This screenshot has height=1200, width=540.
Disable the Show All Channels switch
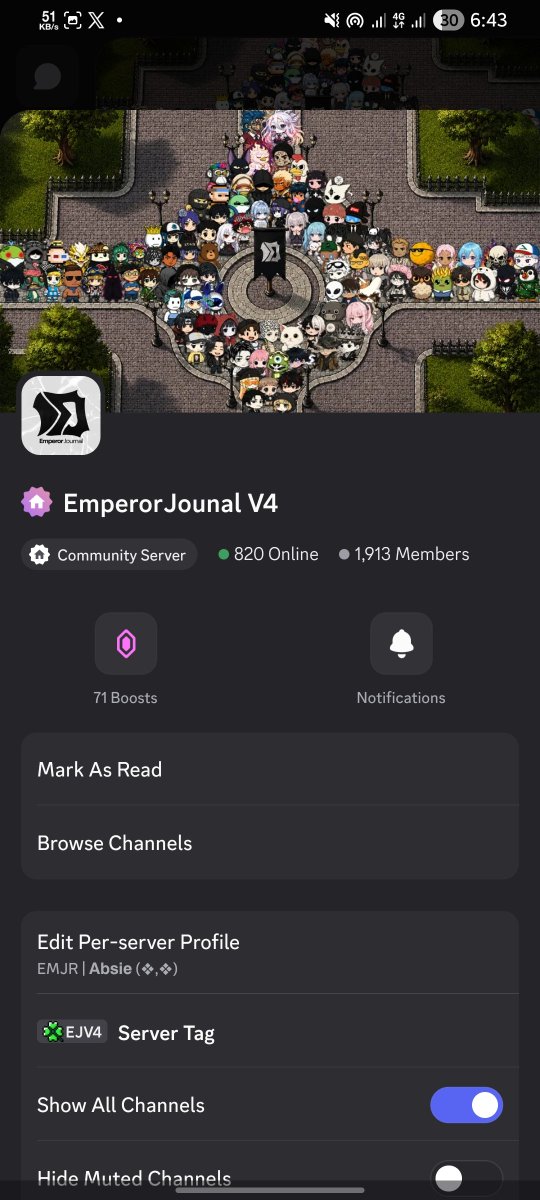[466, 1105]
